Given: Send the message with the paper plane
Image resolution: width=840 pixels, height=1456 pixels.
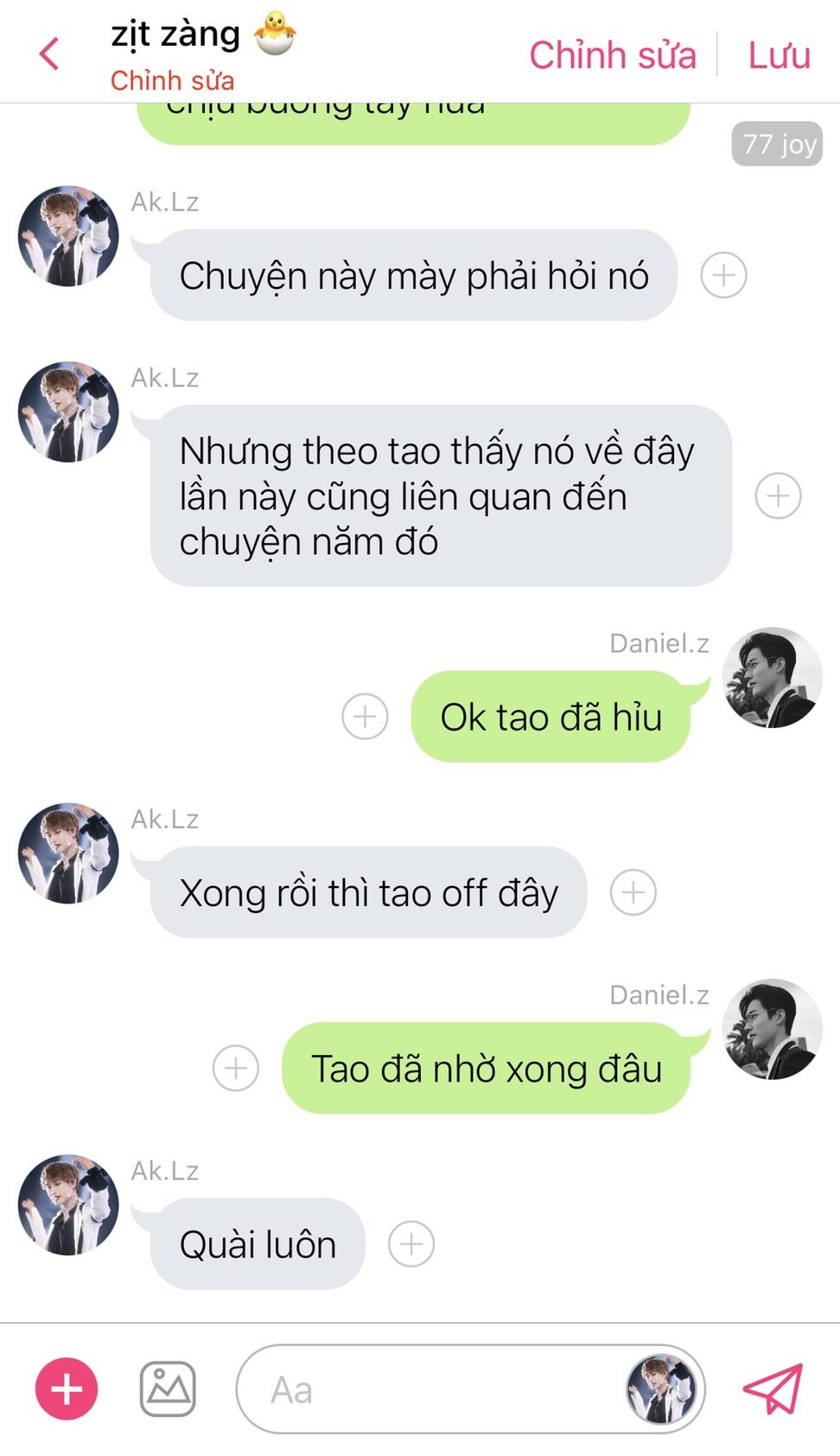Looking at the screenshot, I should click(773, 1389).
